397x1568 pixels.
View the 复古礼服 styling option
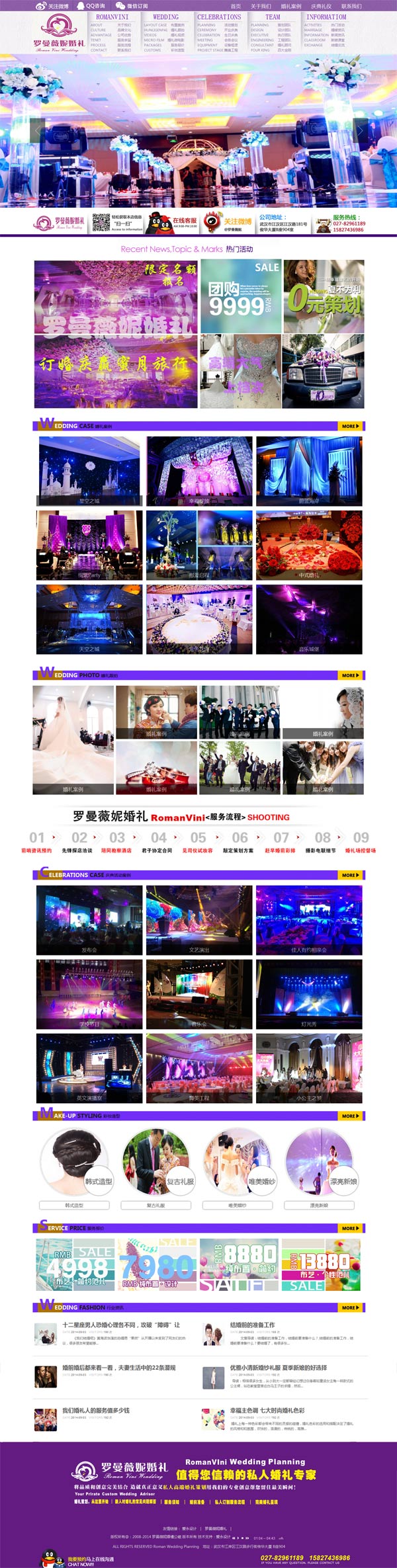click(x=155, y=1162)
